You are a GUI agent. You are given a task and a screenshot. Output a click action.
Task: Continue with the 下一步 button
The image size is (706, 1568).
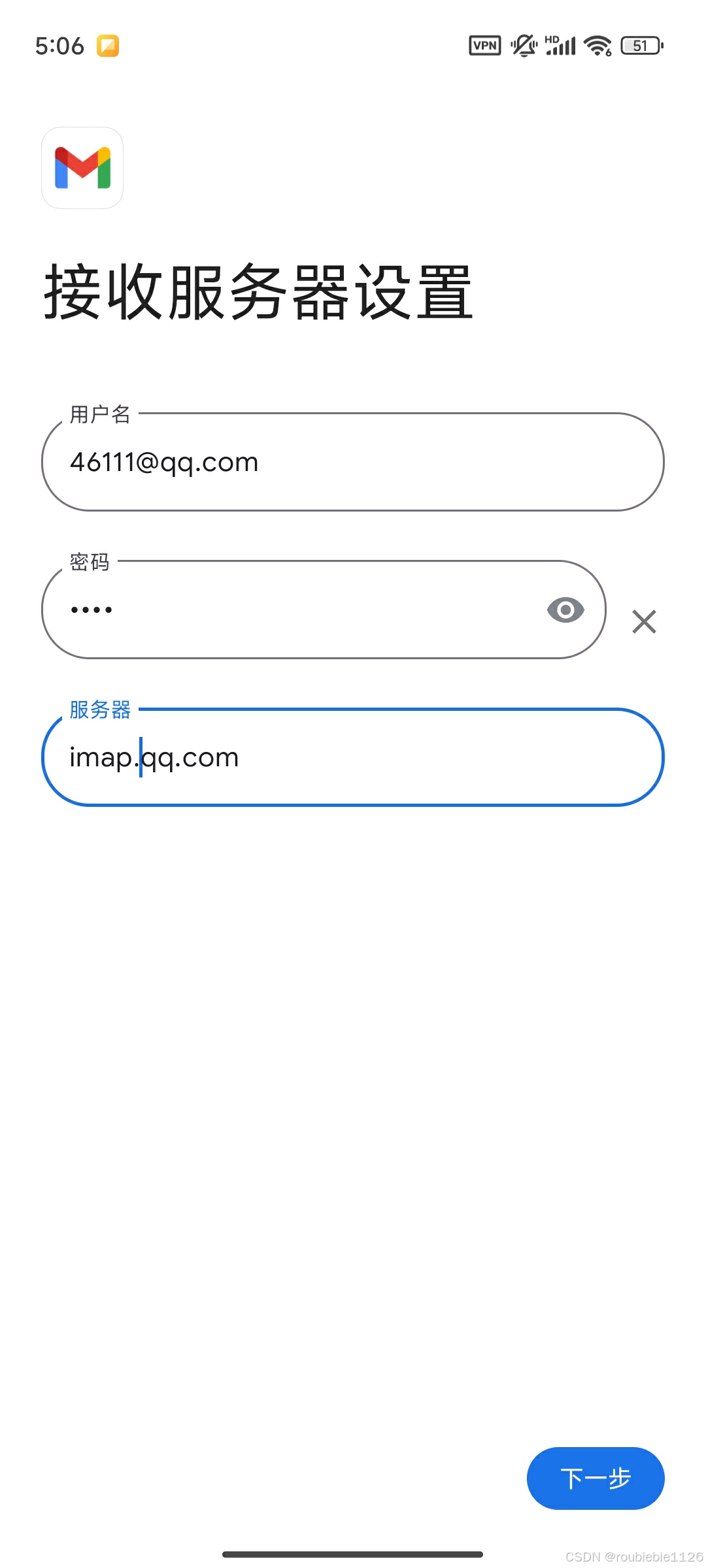point(596,1478)
